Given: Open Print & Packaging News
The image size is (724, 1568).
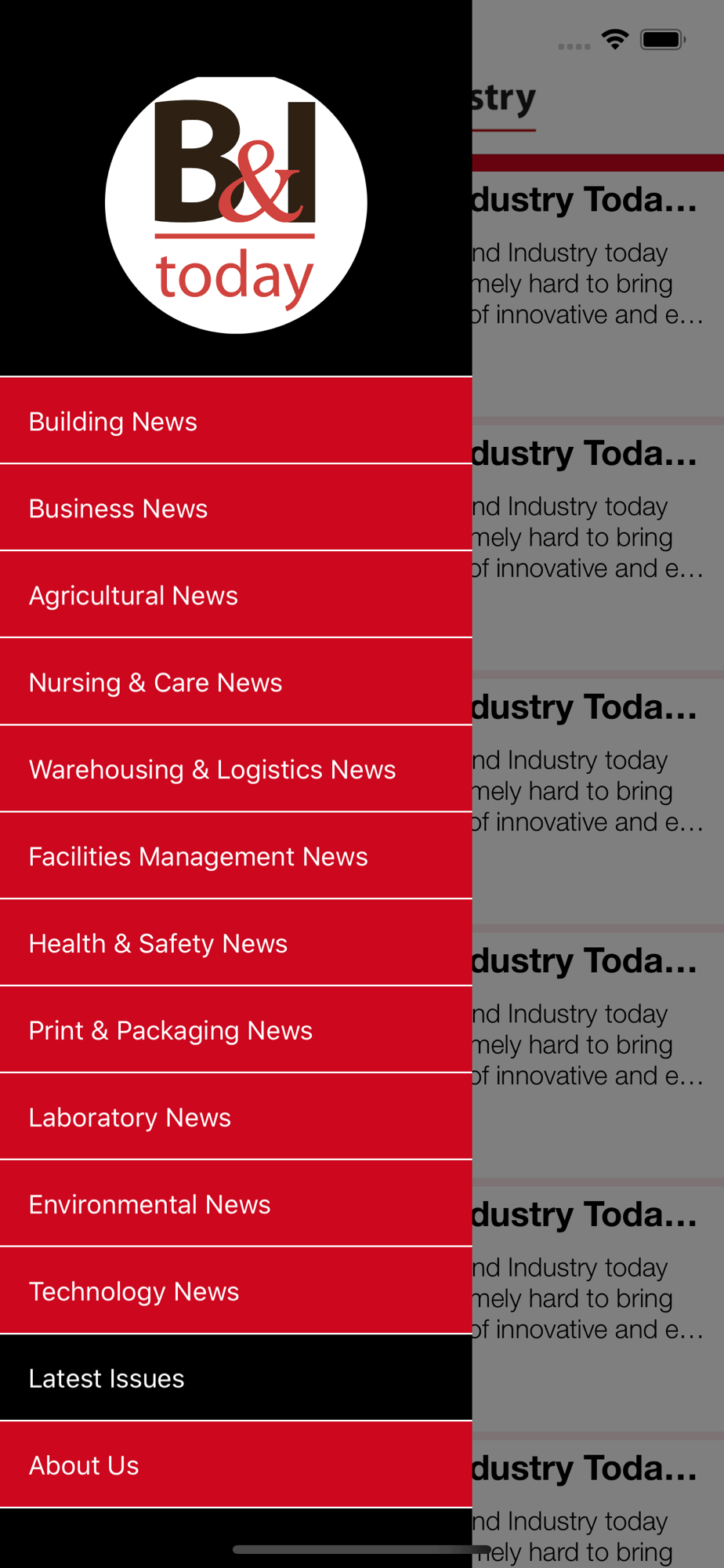Looking at the screenshot, I should click(x=236, y=1030).
